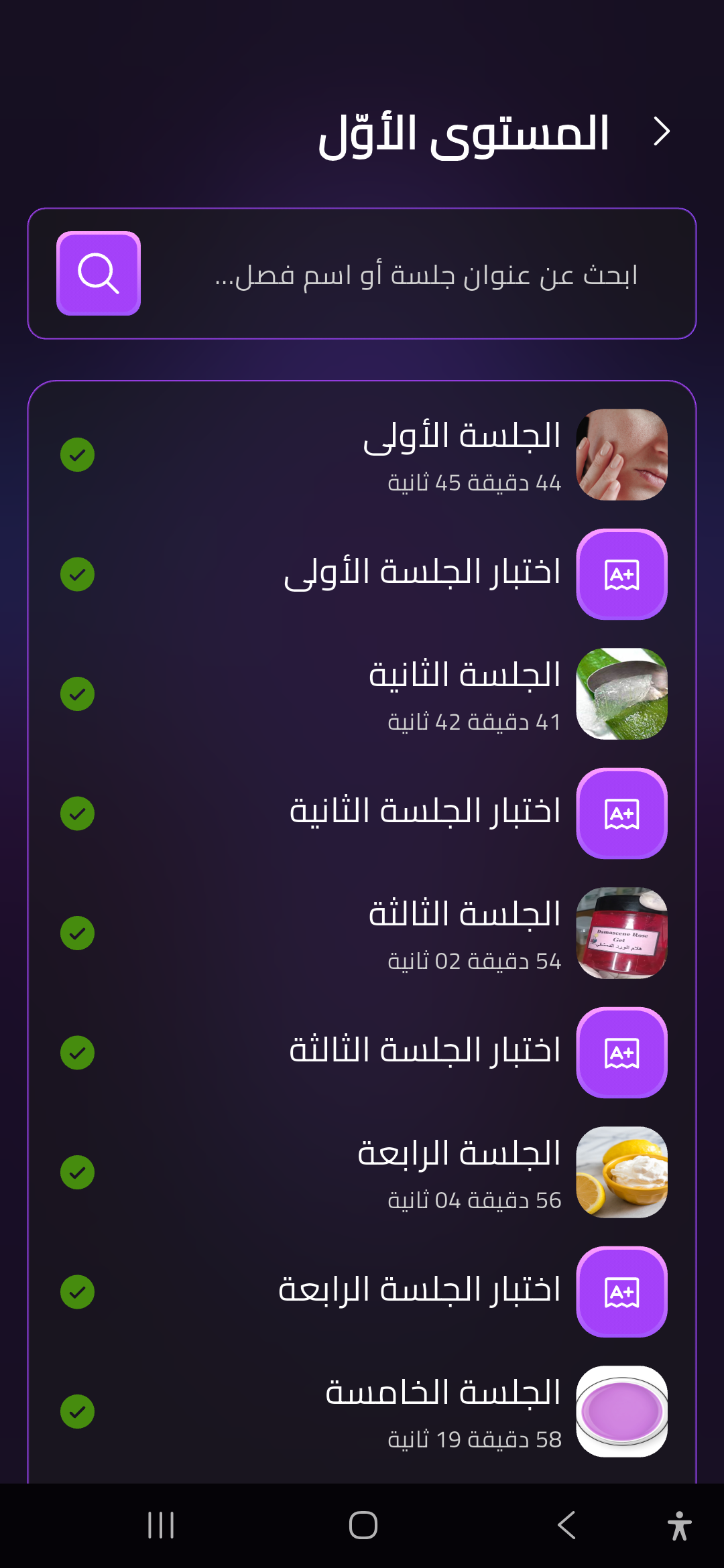The height and width of the screenshot is (1568, 724).
Task: Select the A+ quiz icon beside اختبار الجلسة الثانية
Action: (621, 813)
